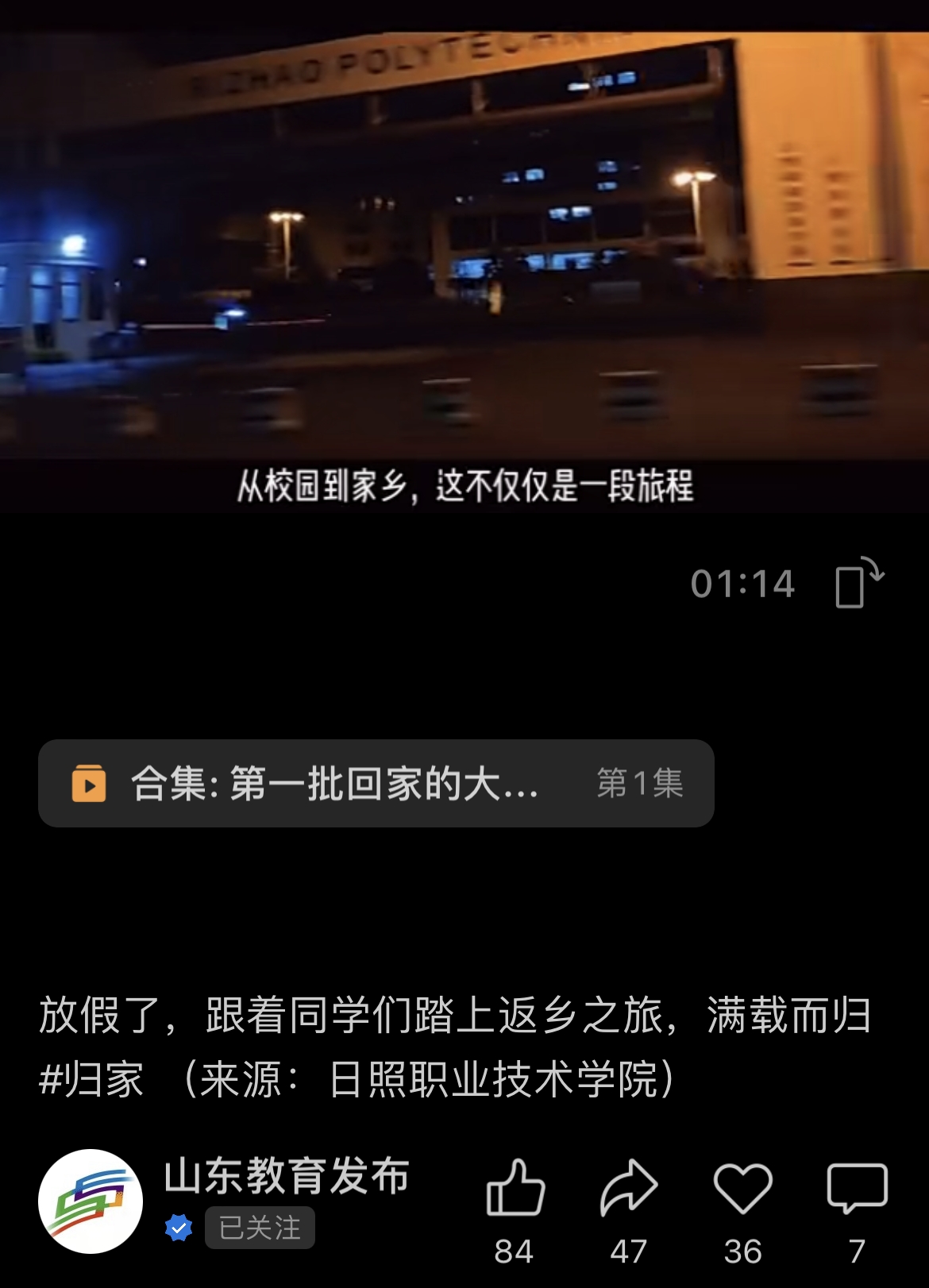Favorite the video with heart icon

(x=742, y=1189)
